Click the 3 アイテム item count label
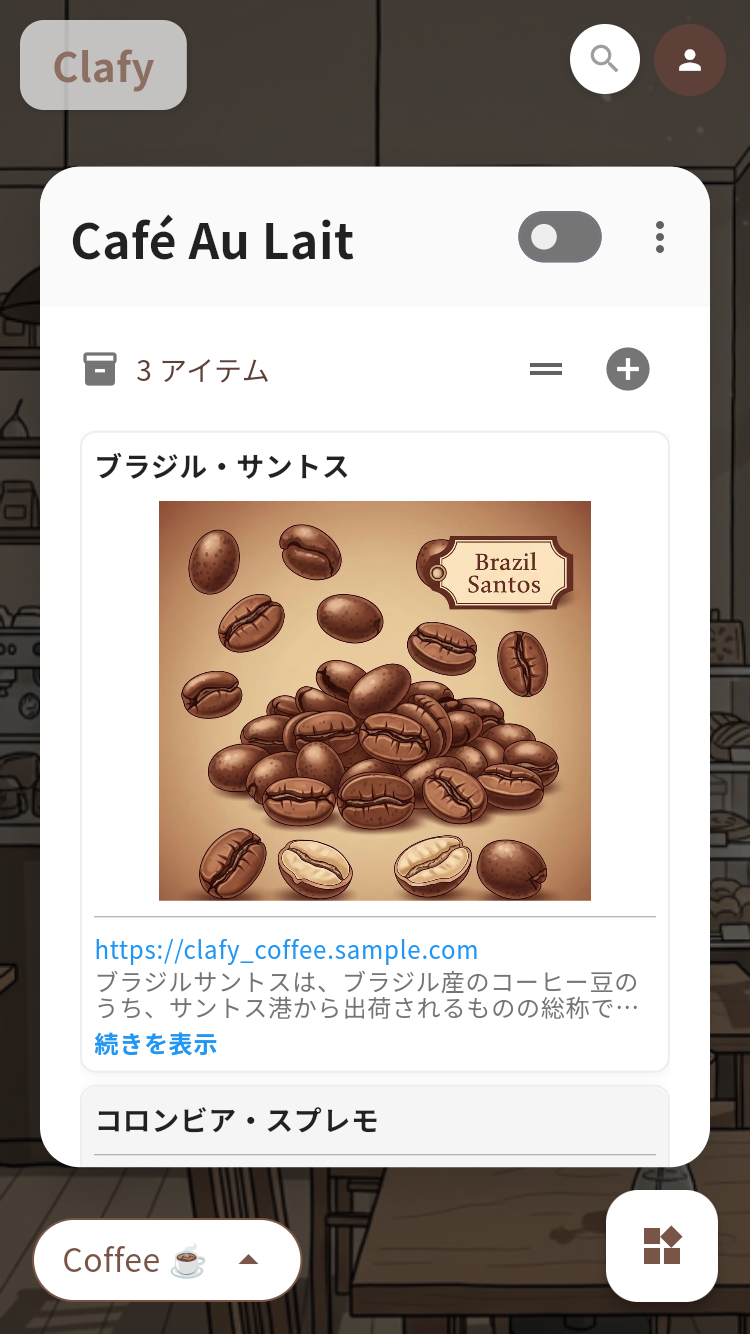The image size is (750, 1334). [200, 369]
